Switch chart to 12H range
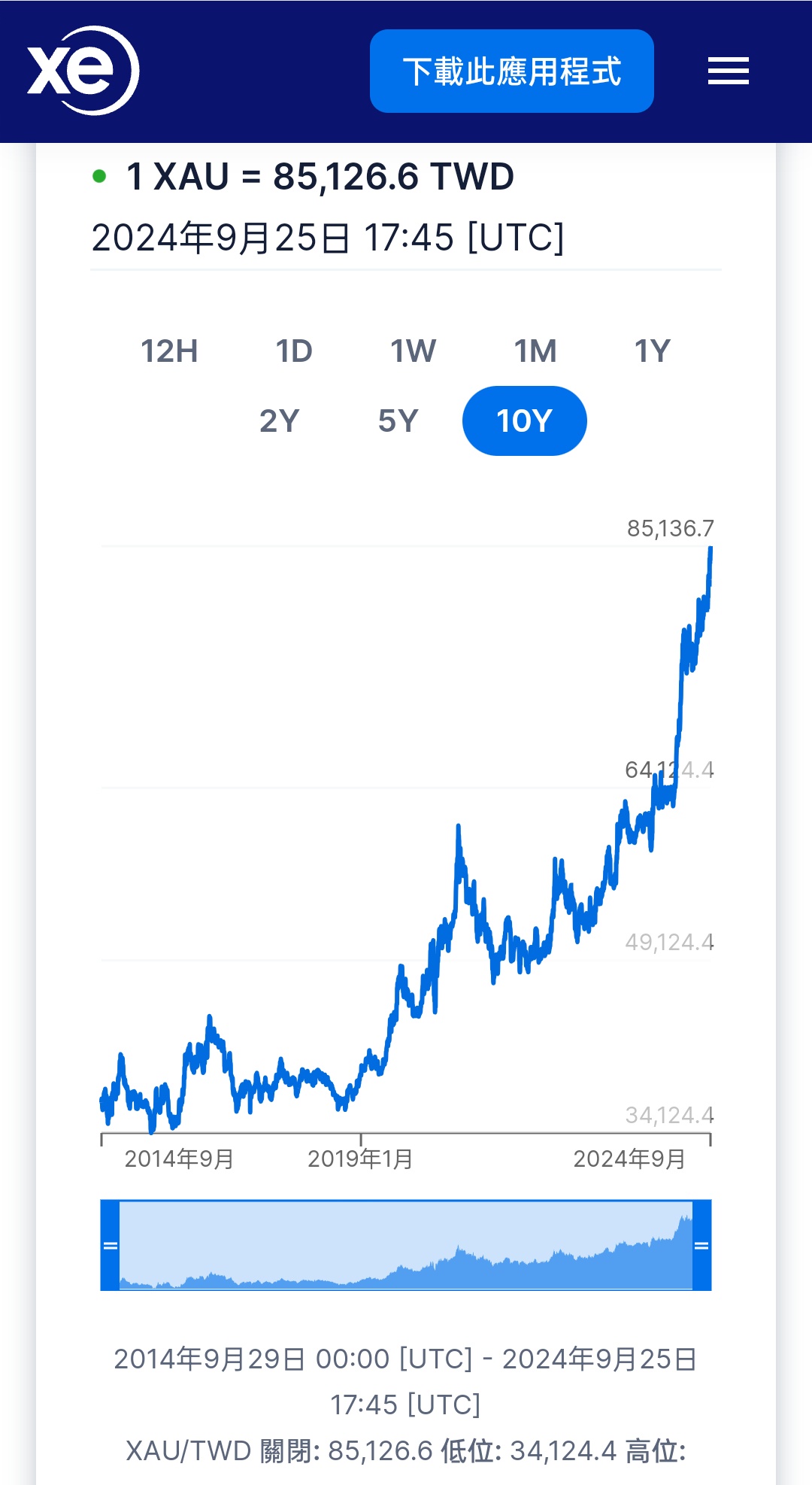Screen dimensions: 812x1485 point(170,351)
